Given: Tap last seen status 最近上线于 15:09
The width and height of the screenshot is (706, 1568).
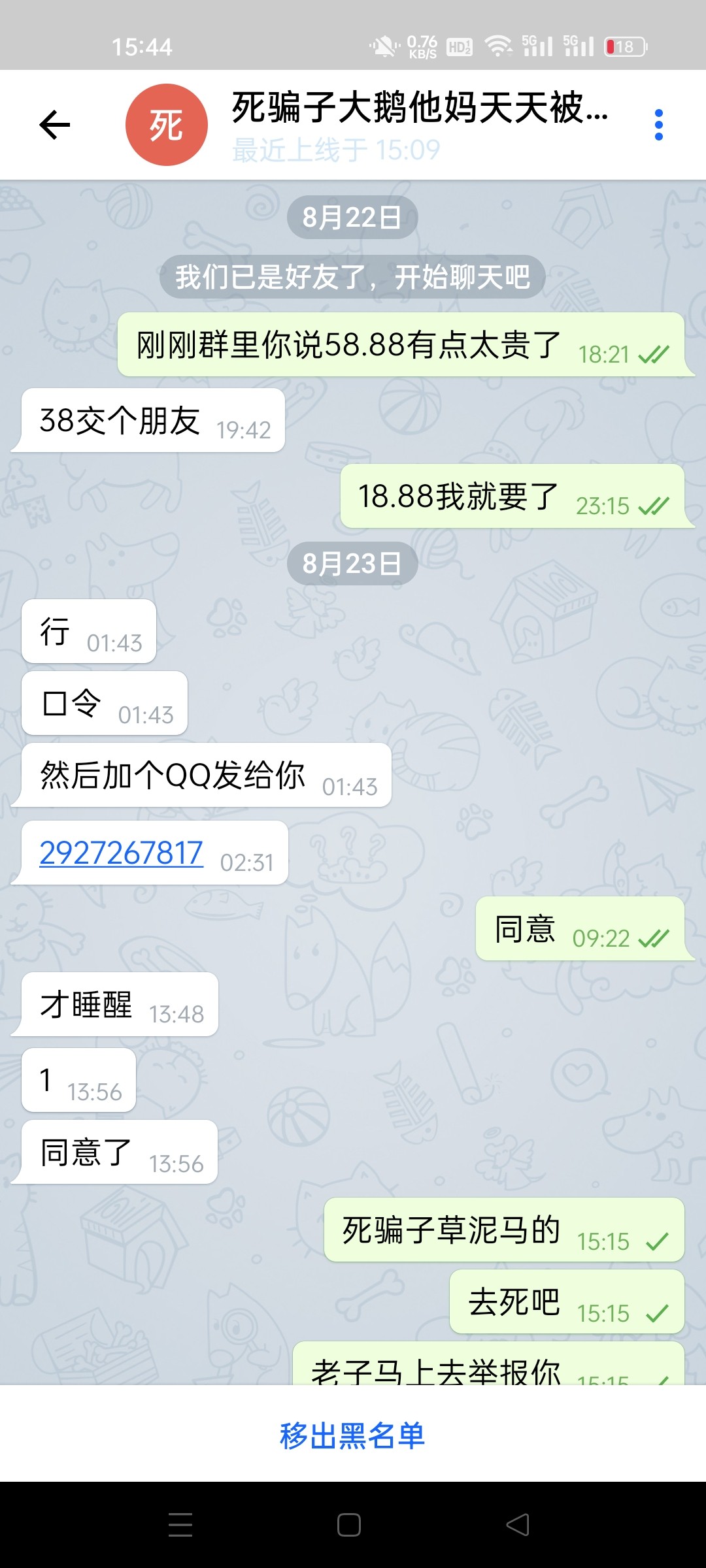Looking at the screenshot, I should point(335,149).
